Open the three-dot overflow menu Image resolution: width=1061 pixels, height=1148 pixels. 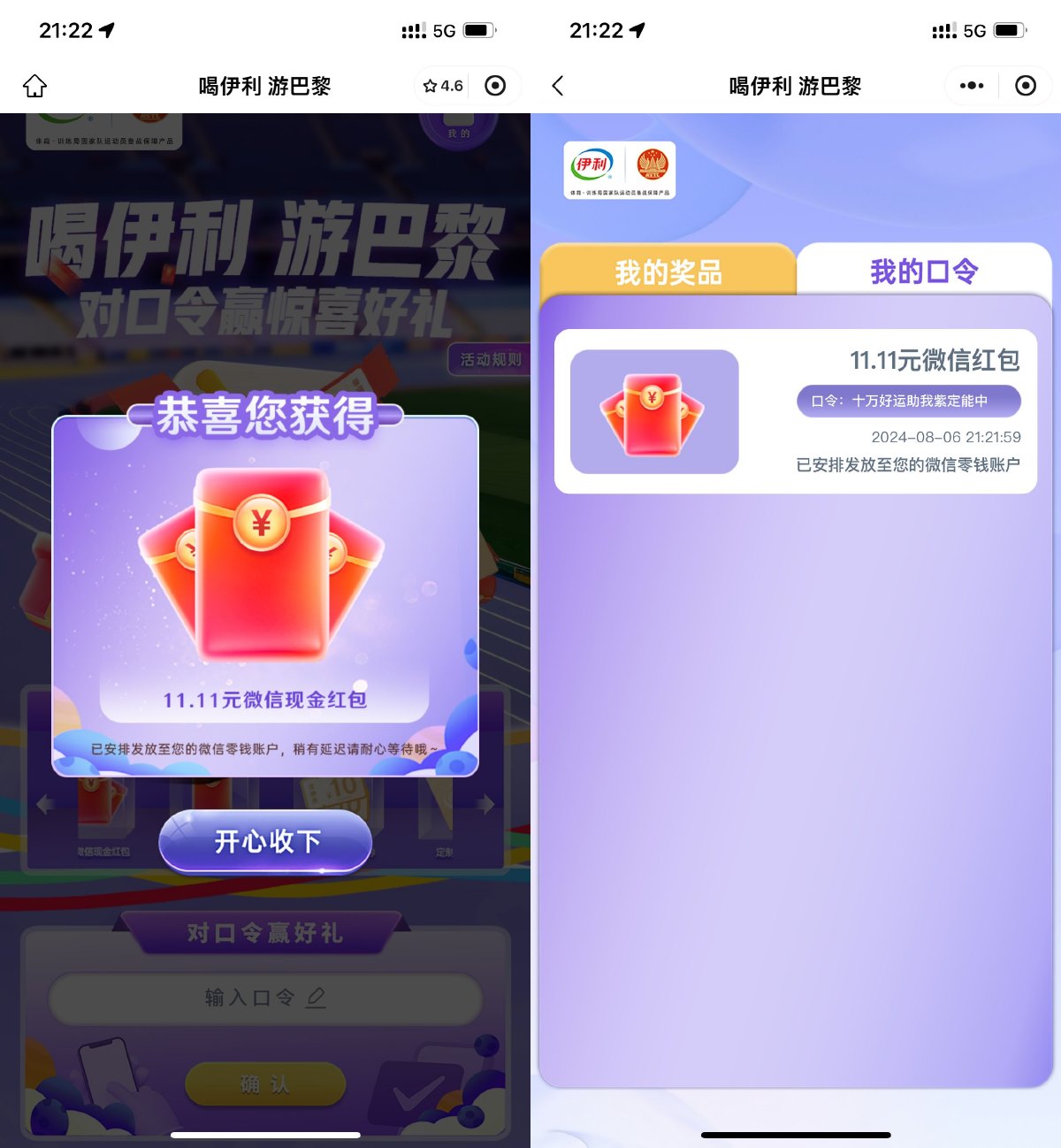coord(972,86)
